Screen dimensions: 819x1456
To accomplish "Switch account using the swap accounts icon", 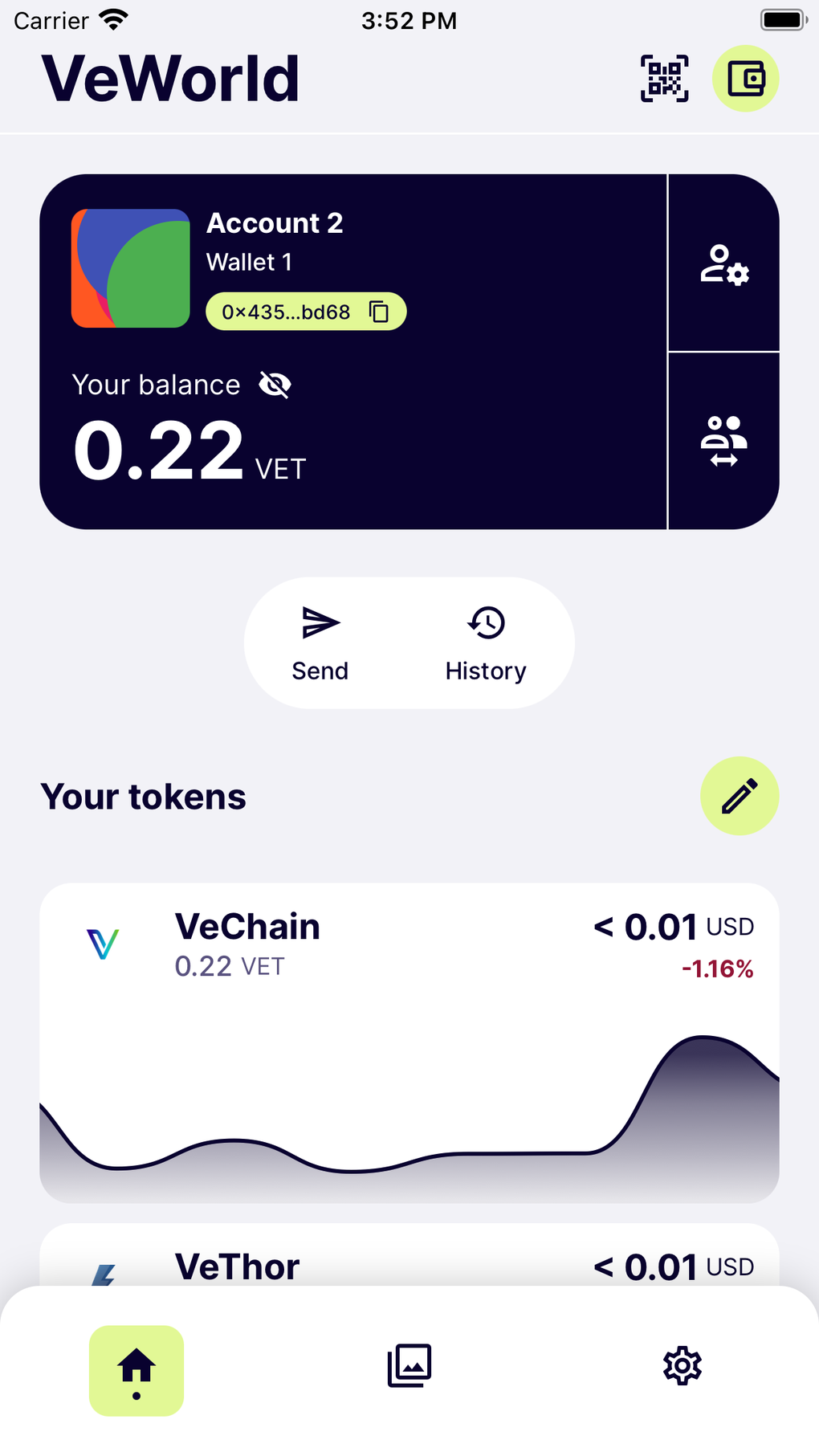I will tap(724, 441).
